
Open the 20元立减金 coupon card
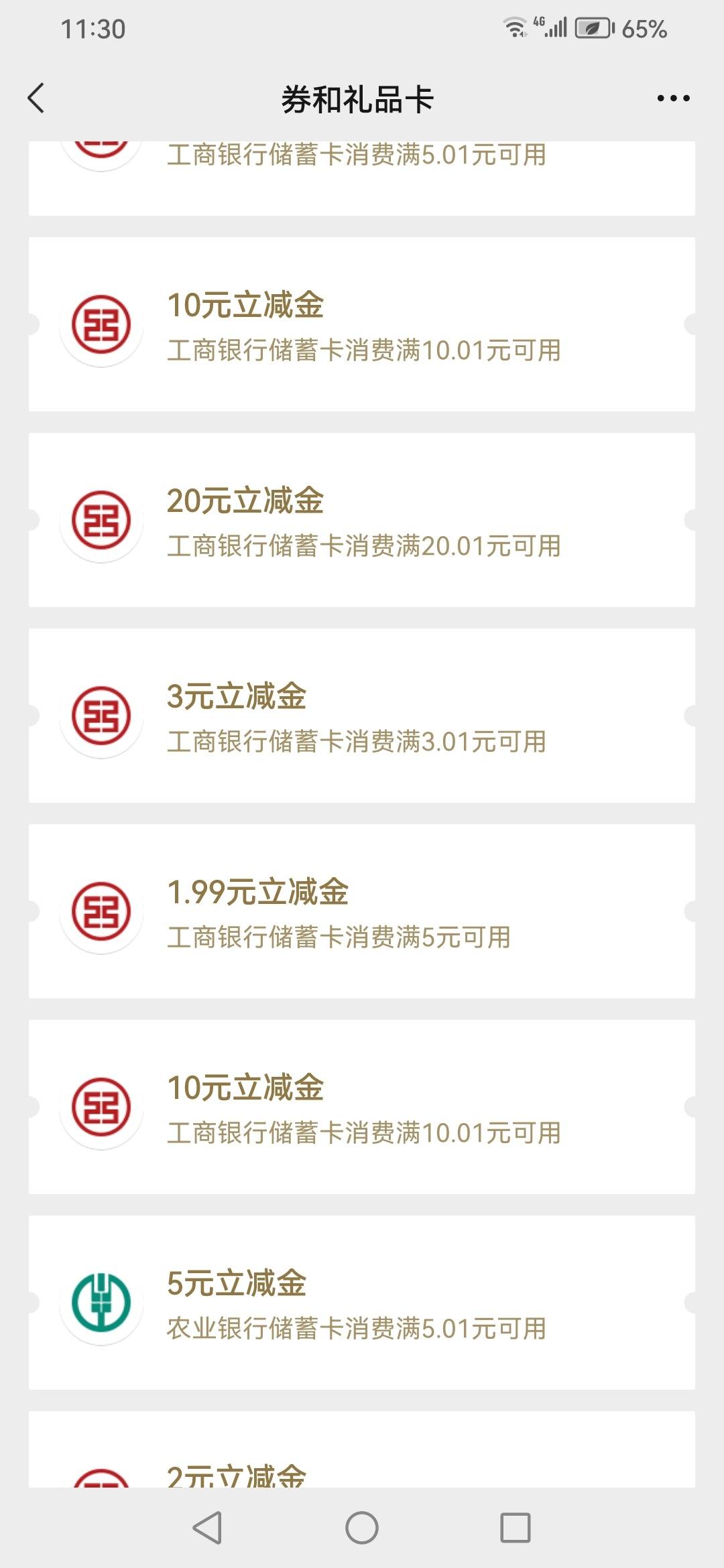point(362,520)
